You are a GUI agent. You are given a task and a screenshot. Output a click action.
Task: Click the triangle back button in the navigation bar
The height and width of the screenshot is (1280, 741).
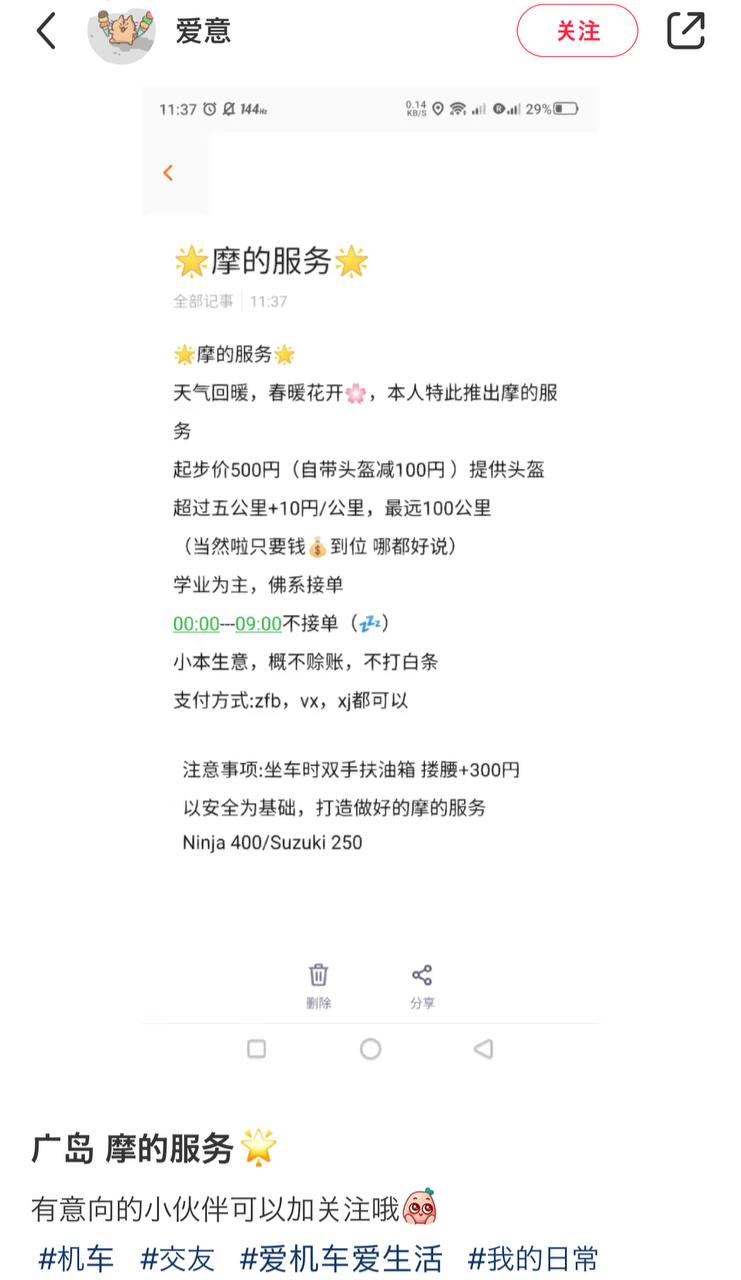[484, 1049]
